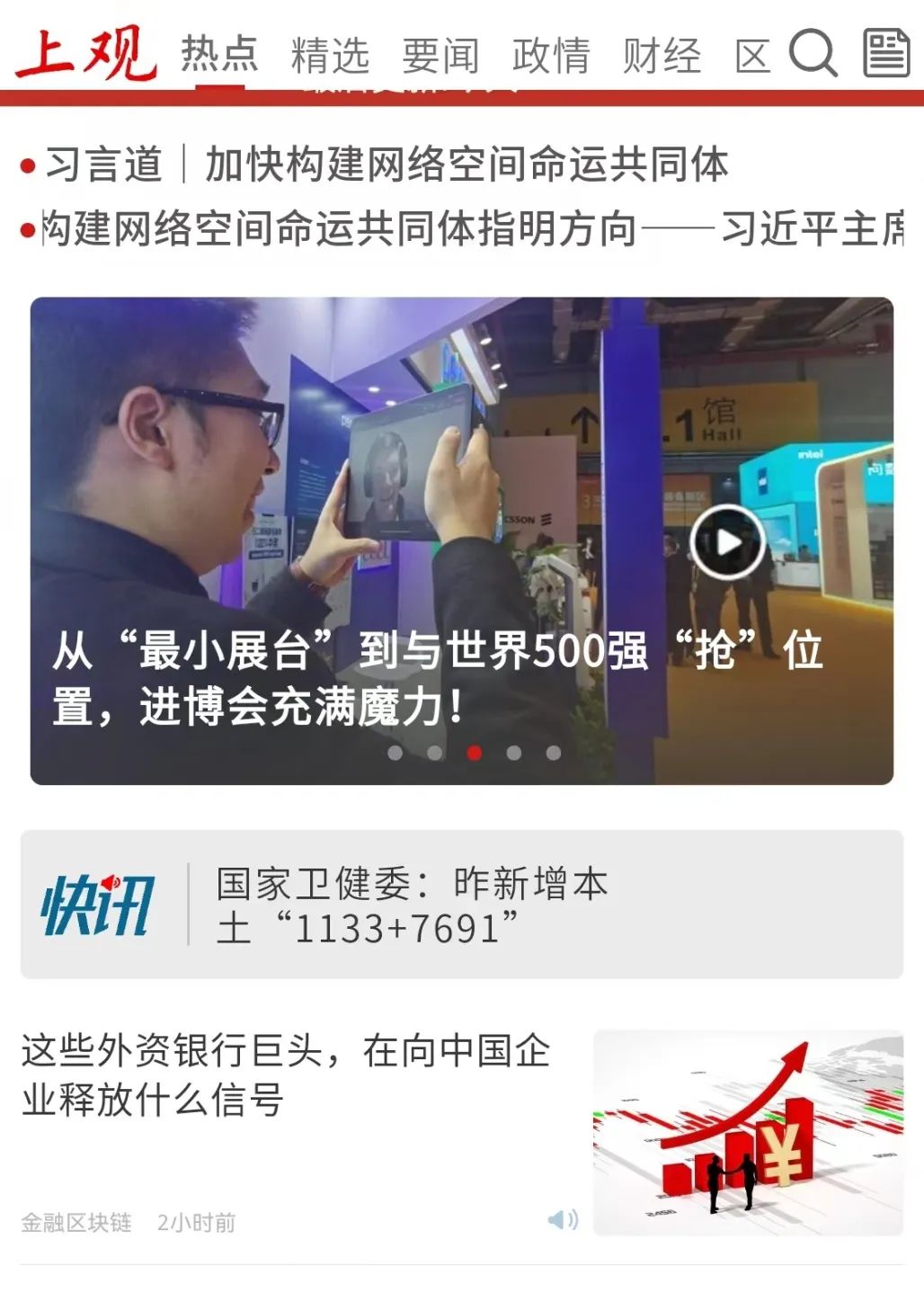Go to the 财经 tab

[662, 56]
